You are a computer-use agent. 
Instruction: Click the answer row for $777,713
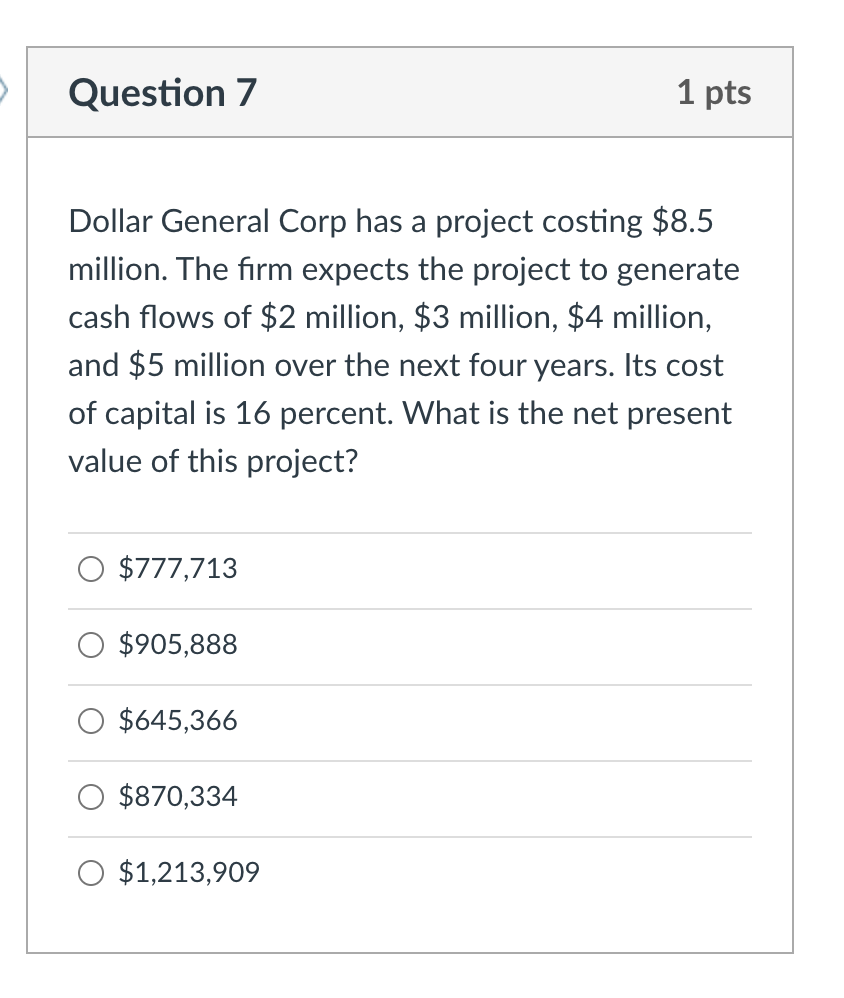tap(400, 569)
